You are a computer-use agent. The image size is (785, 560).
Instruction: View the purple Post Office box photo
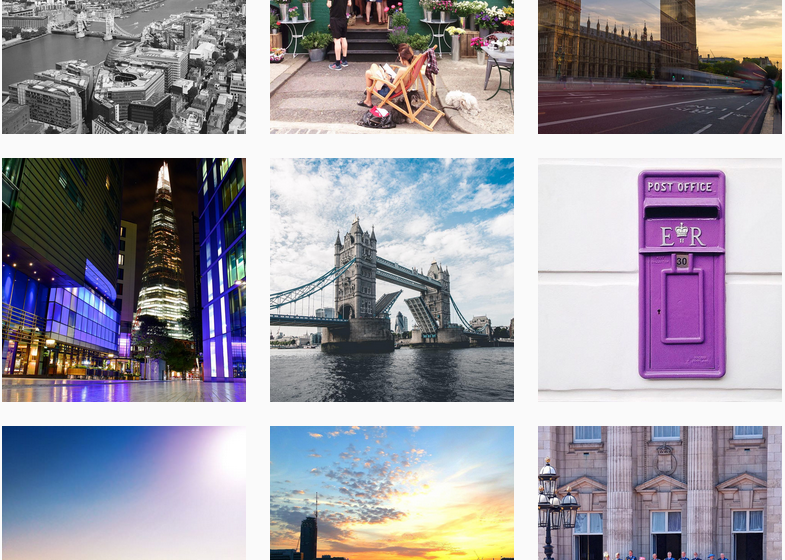(659, 280)
